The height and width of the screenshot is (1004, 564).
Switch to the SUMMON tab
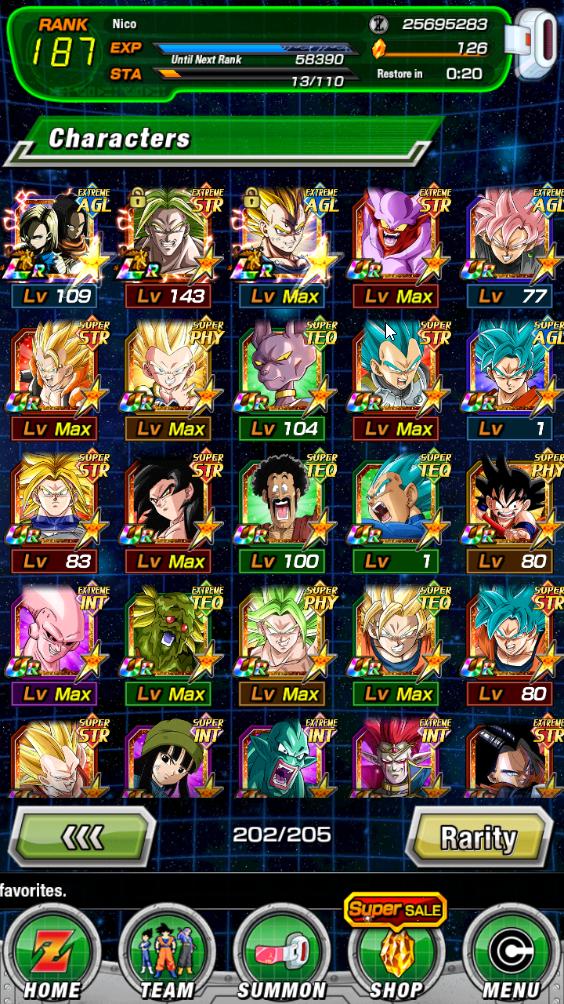(x=282, y=955)
